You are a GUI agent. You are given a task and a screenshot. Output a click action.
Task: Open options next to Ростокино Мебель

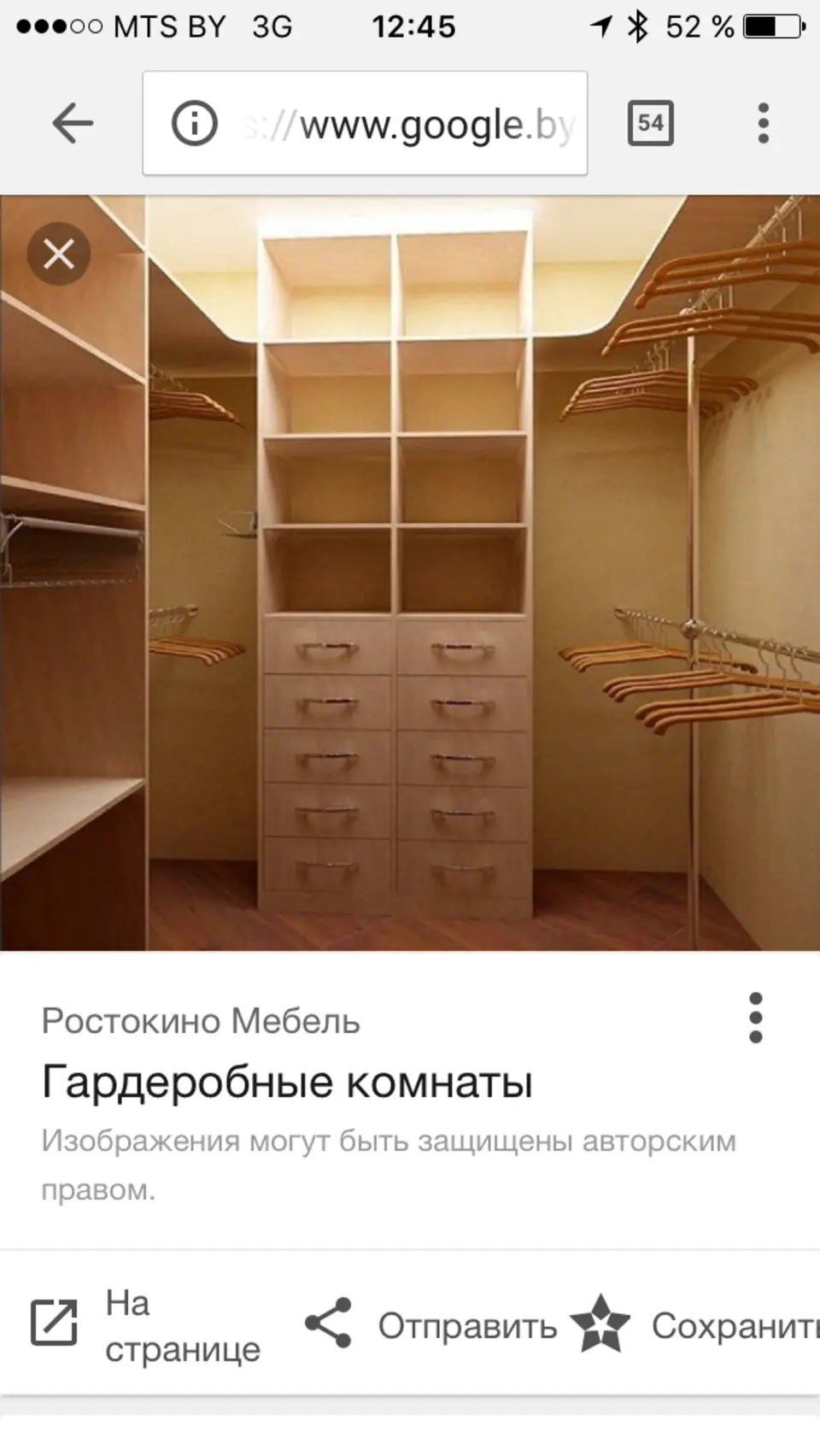755,1018
